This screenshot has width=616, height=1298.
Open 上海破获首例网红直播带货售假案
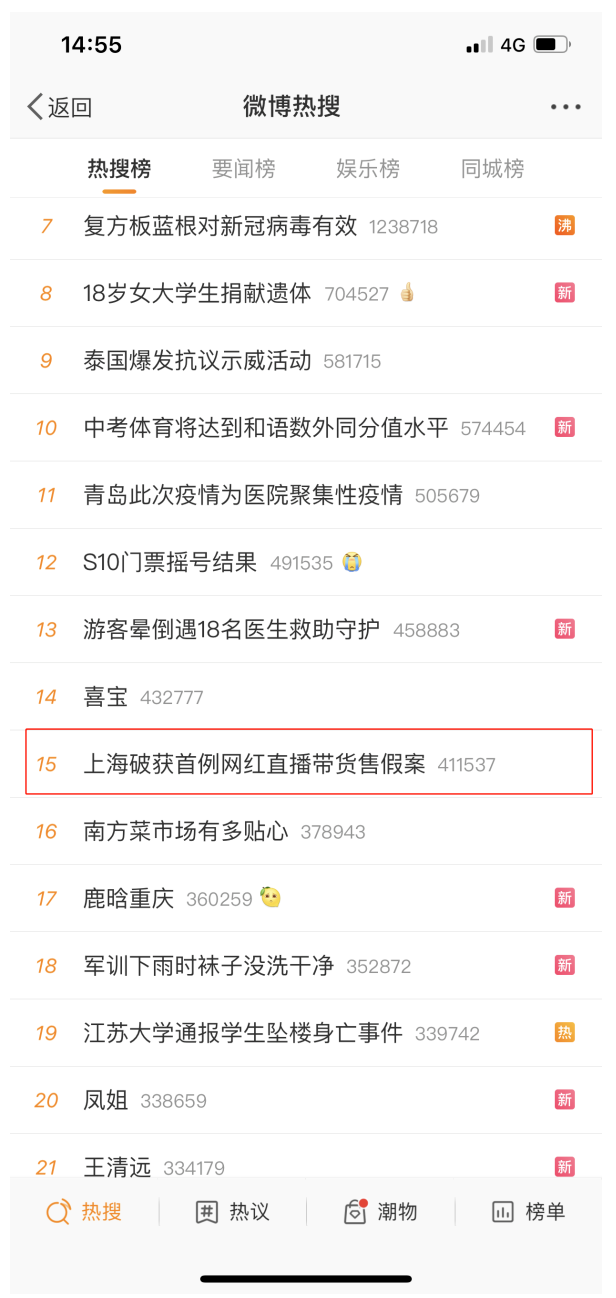click(254, 764)
